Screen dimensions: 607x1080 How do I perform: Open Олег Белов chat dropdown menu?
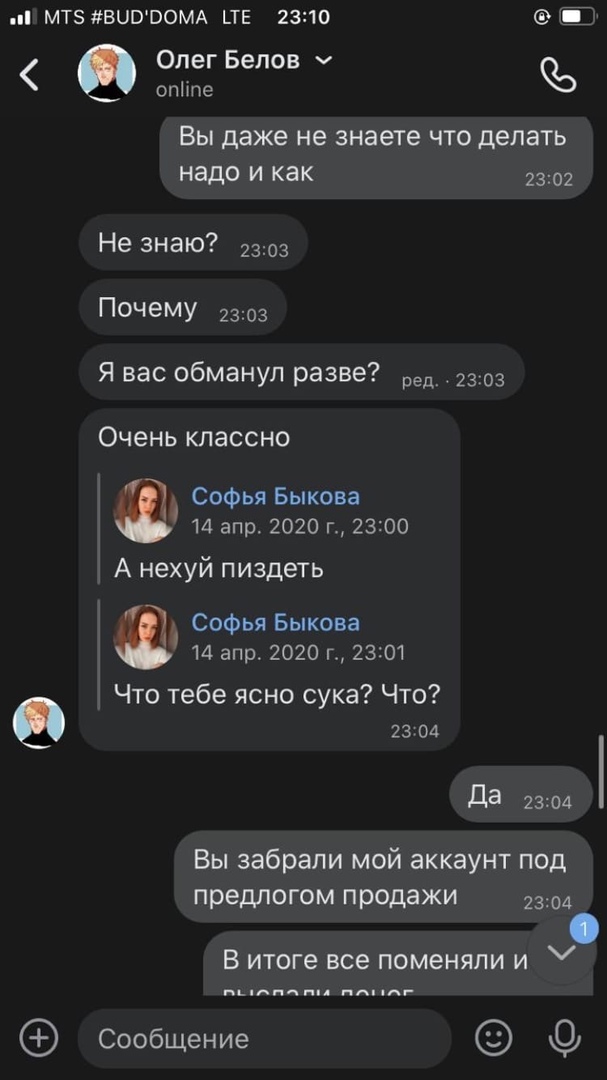(x=324, y=60)
